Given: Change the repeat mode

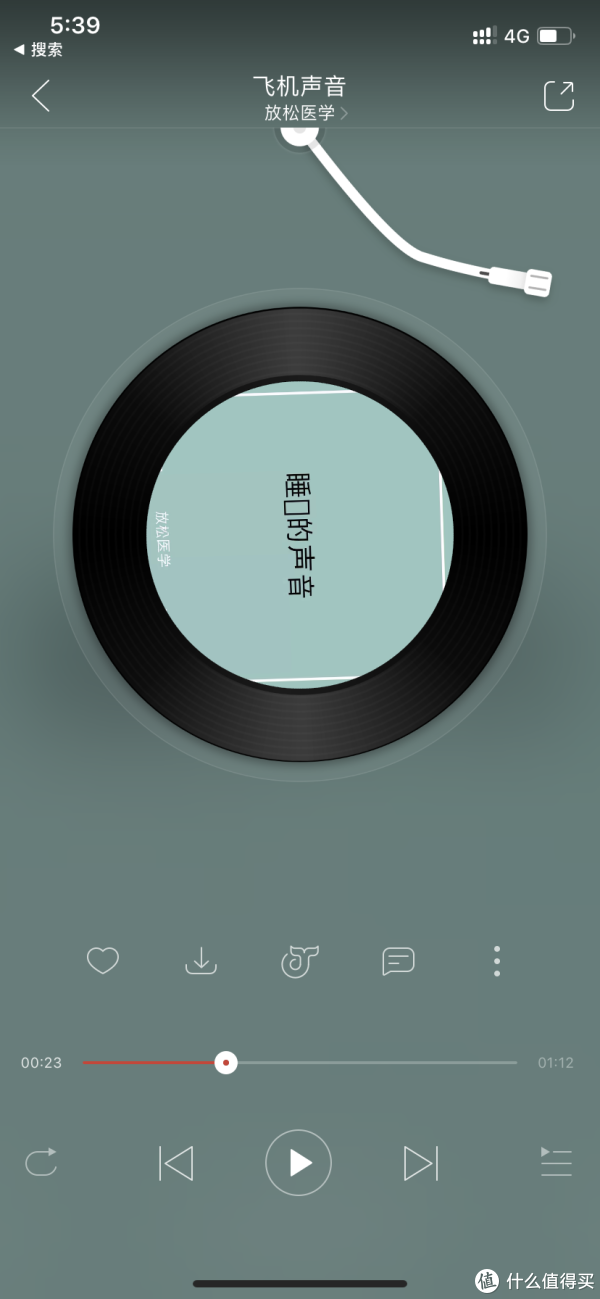Looking at the screenshot, I should point(41,1163).
